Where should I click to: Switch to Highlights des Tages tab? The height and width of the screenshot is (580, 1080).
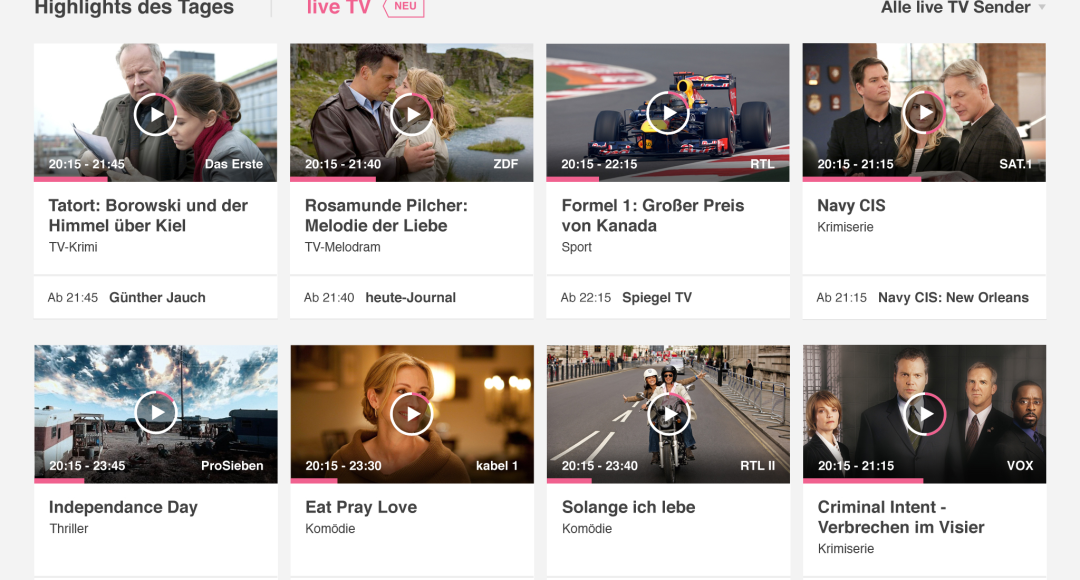(x=134, y=8)
